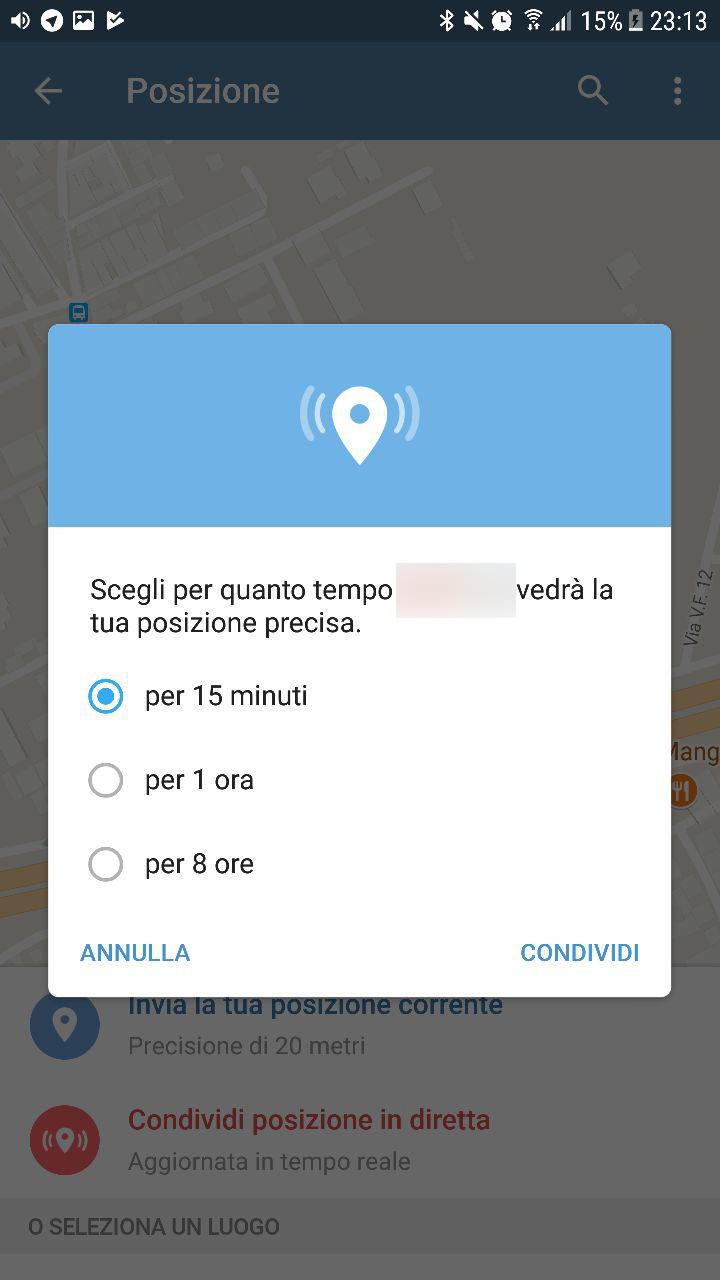Tap ANNULLA to cancel the dialog
This screenshot has height=1280, width=720.
pos(135,953)
